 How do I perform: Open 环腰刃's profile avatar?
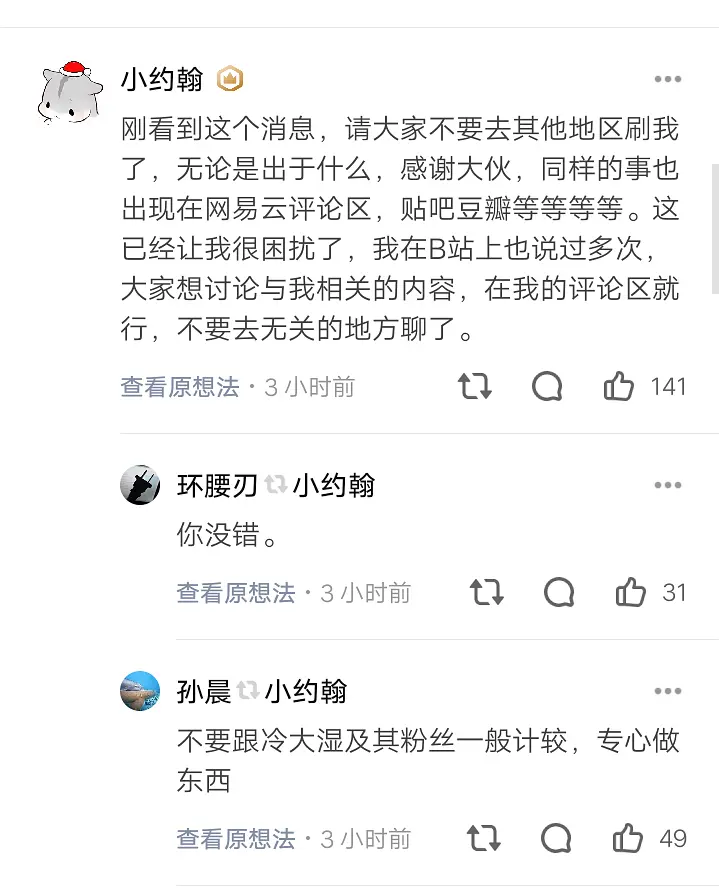coord(140,486)
